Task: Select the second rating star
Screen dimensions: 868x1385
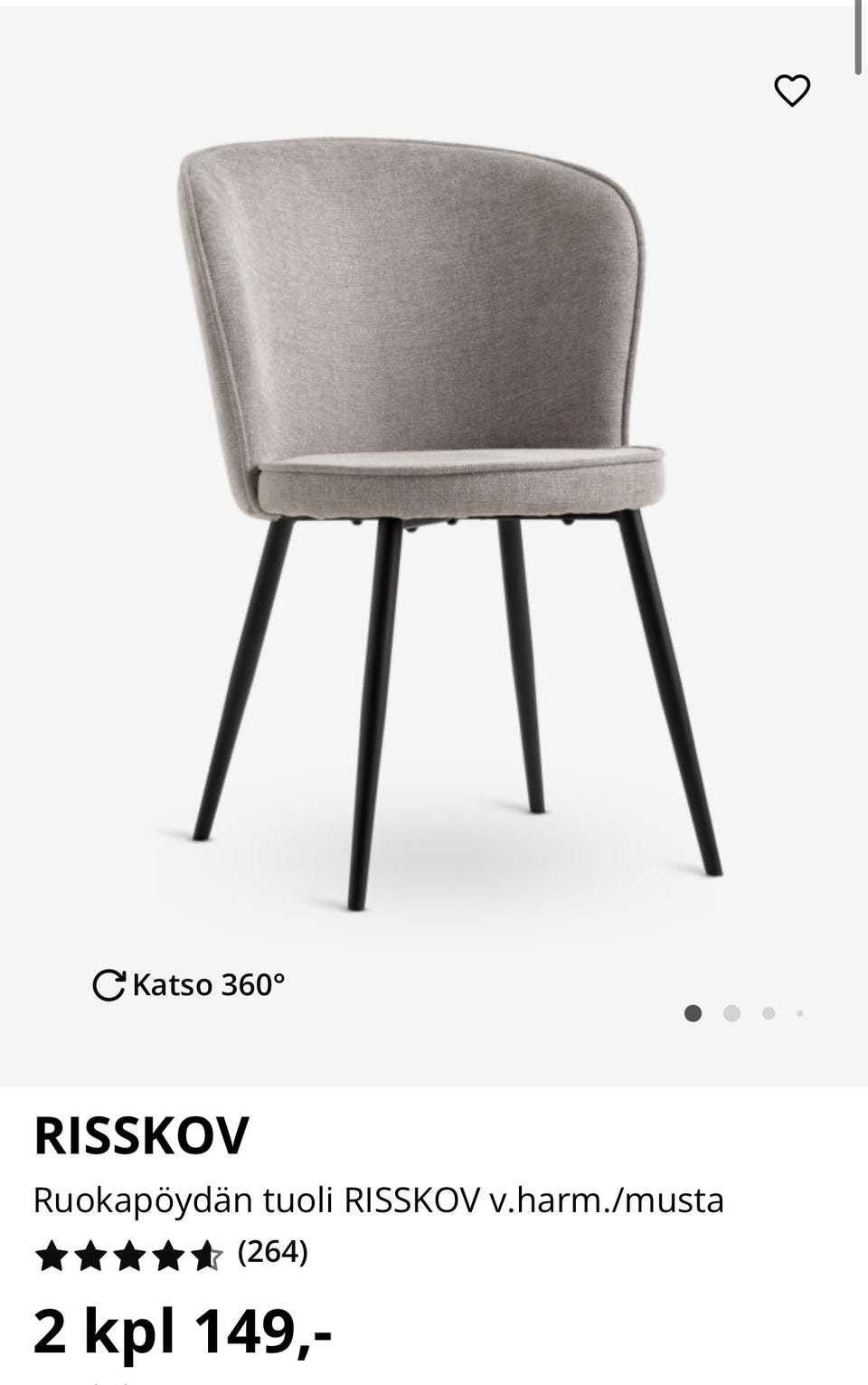Action: [91, 1256]
